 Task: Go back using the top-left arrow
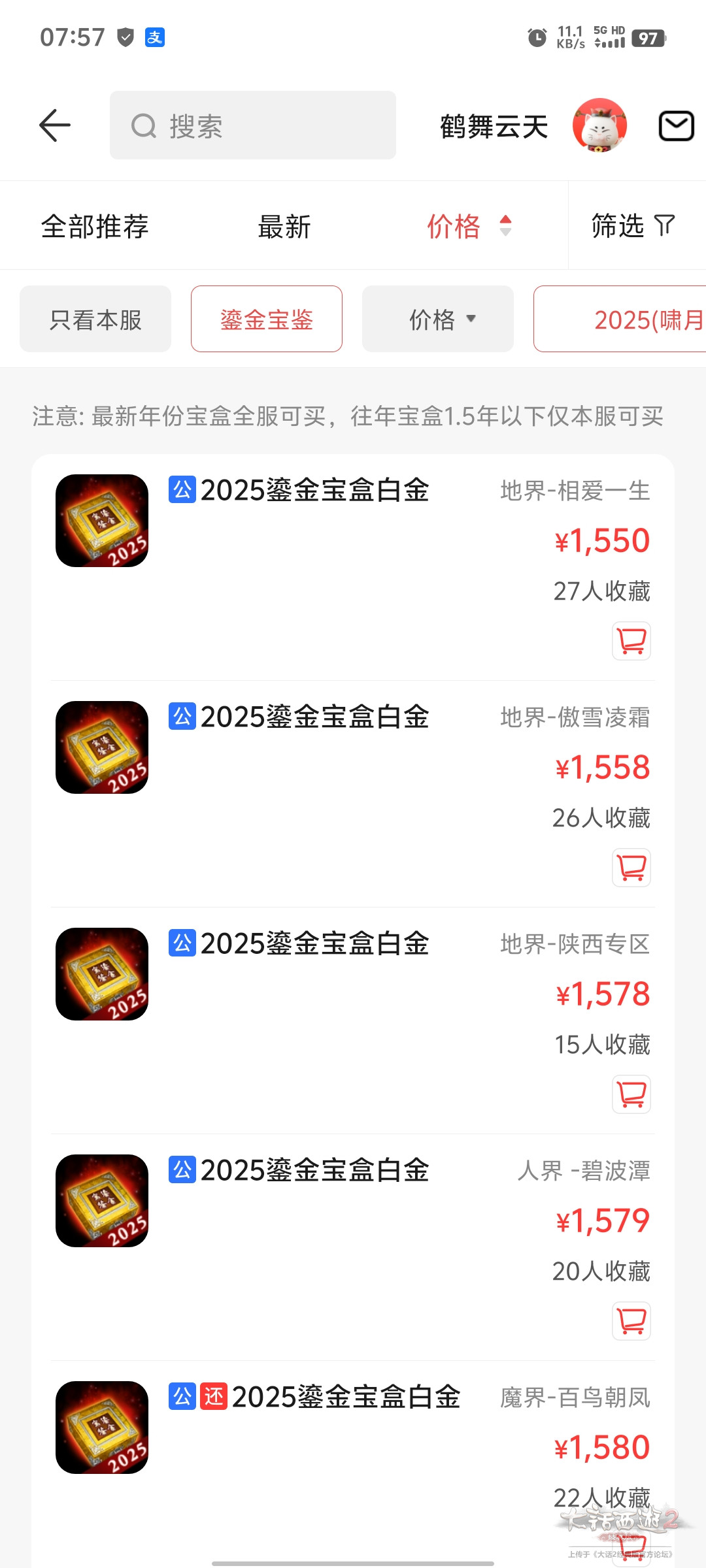point(55,125)
